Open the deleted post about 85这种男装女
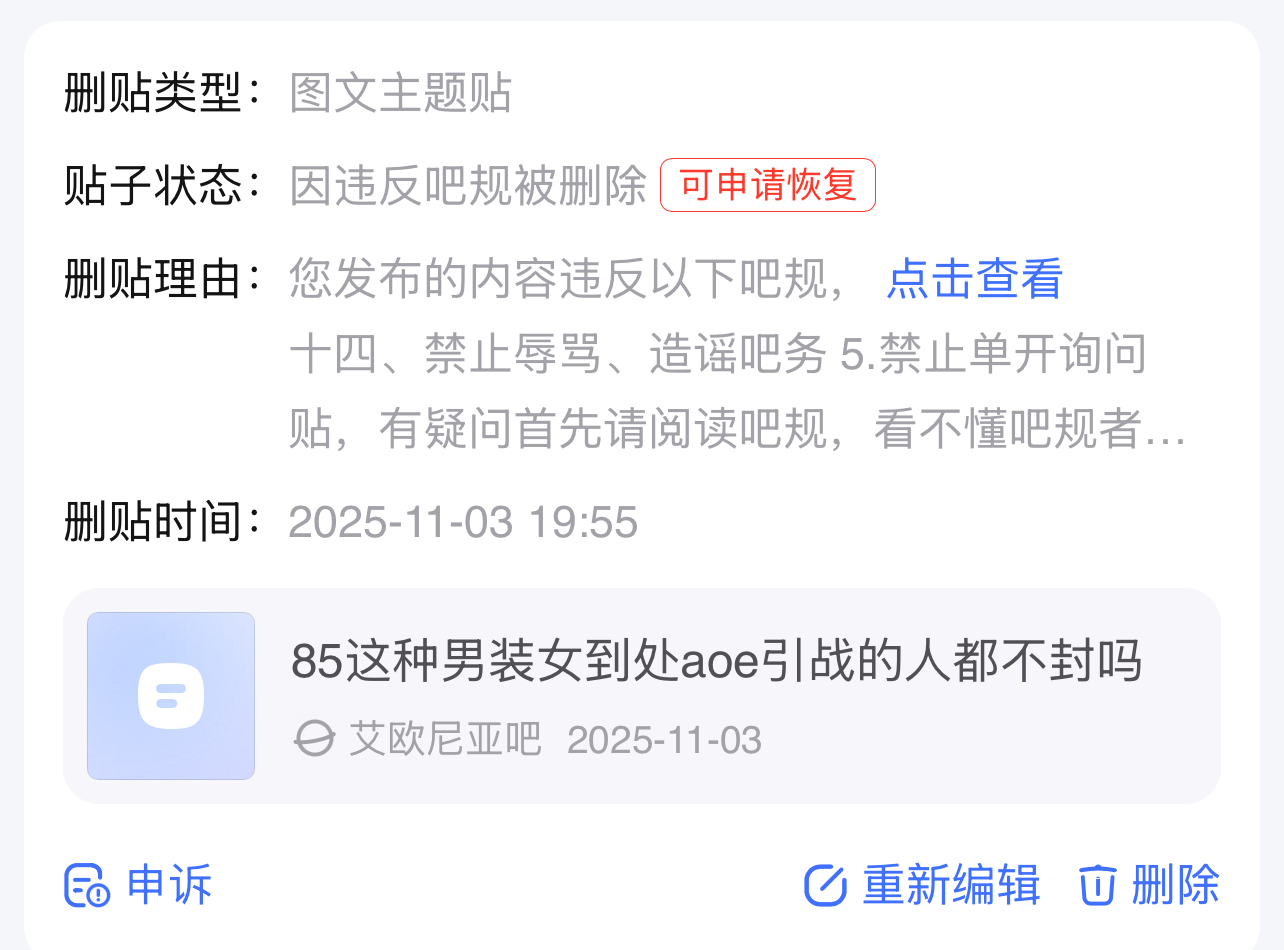The height and width of the screenshot is (950, 1284). (642, 696)
